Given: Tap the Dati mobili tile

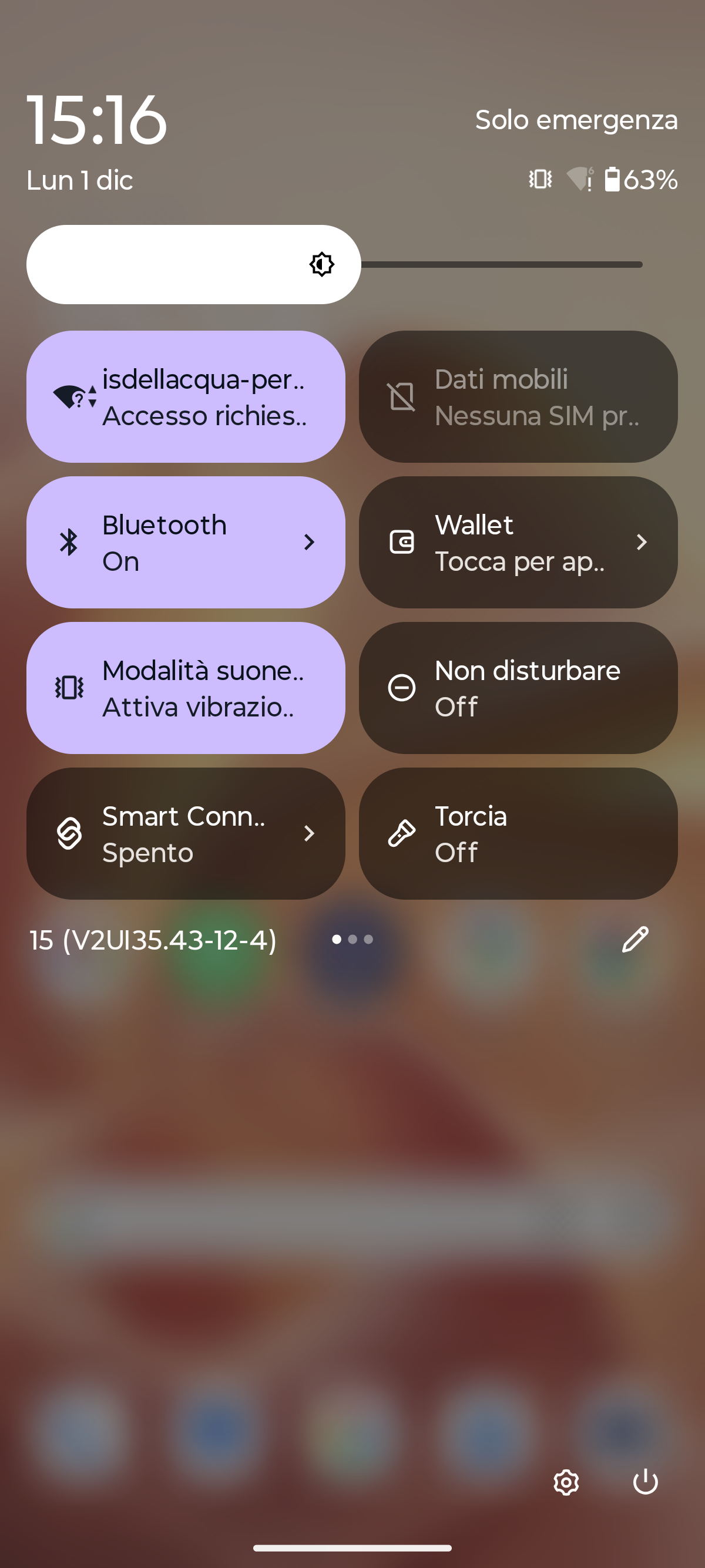Looking at the screenshot, I should (x=518, y=396).
